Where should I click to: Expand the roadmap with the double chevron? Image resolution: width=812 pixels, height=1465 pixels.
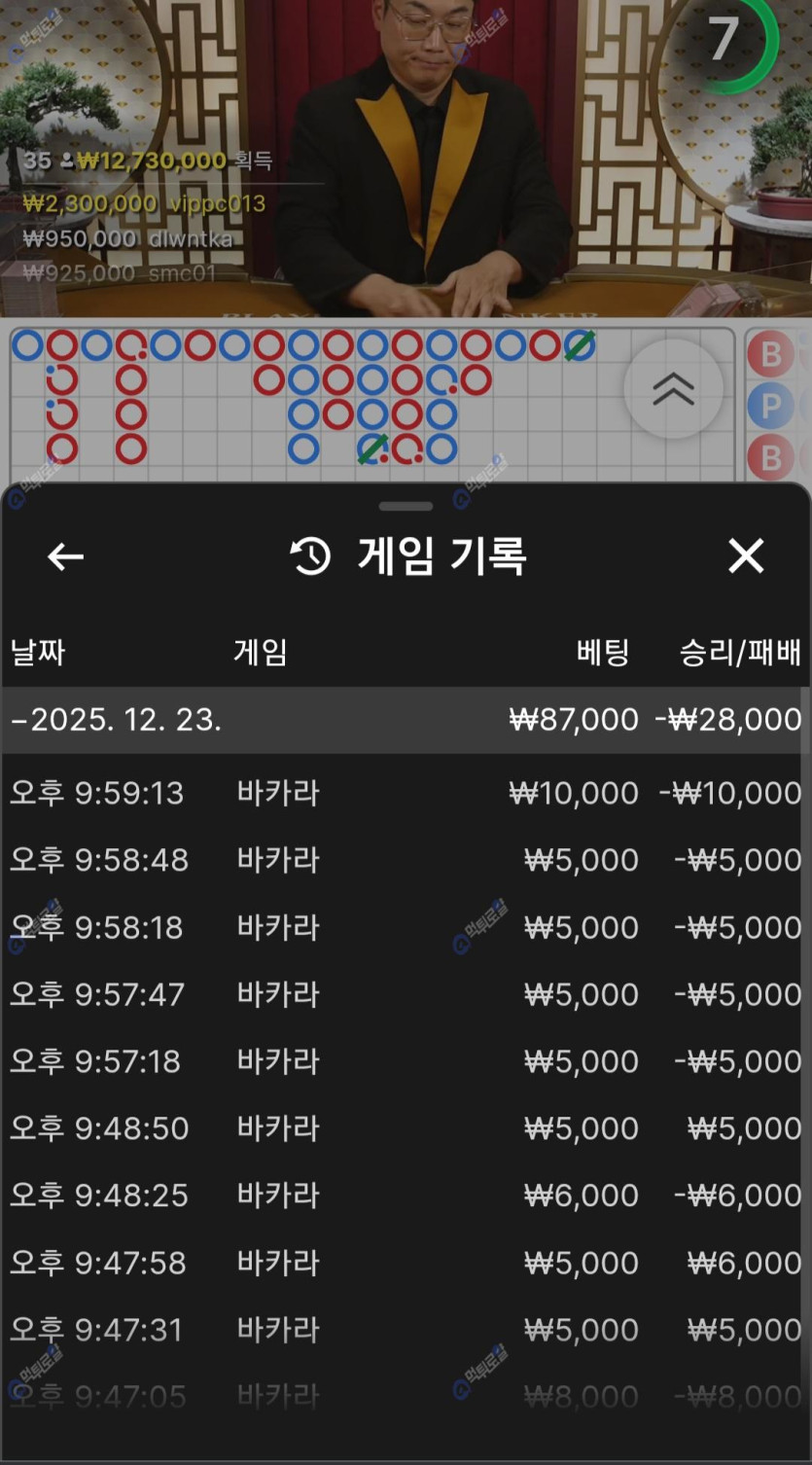(673, 389)
